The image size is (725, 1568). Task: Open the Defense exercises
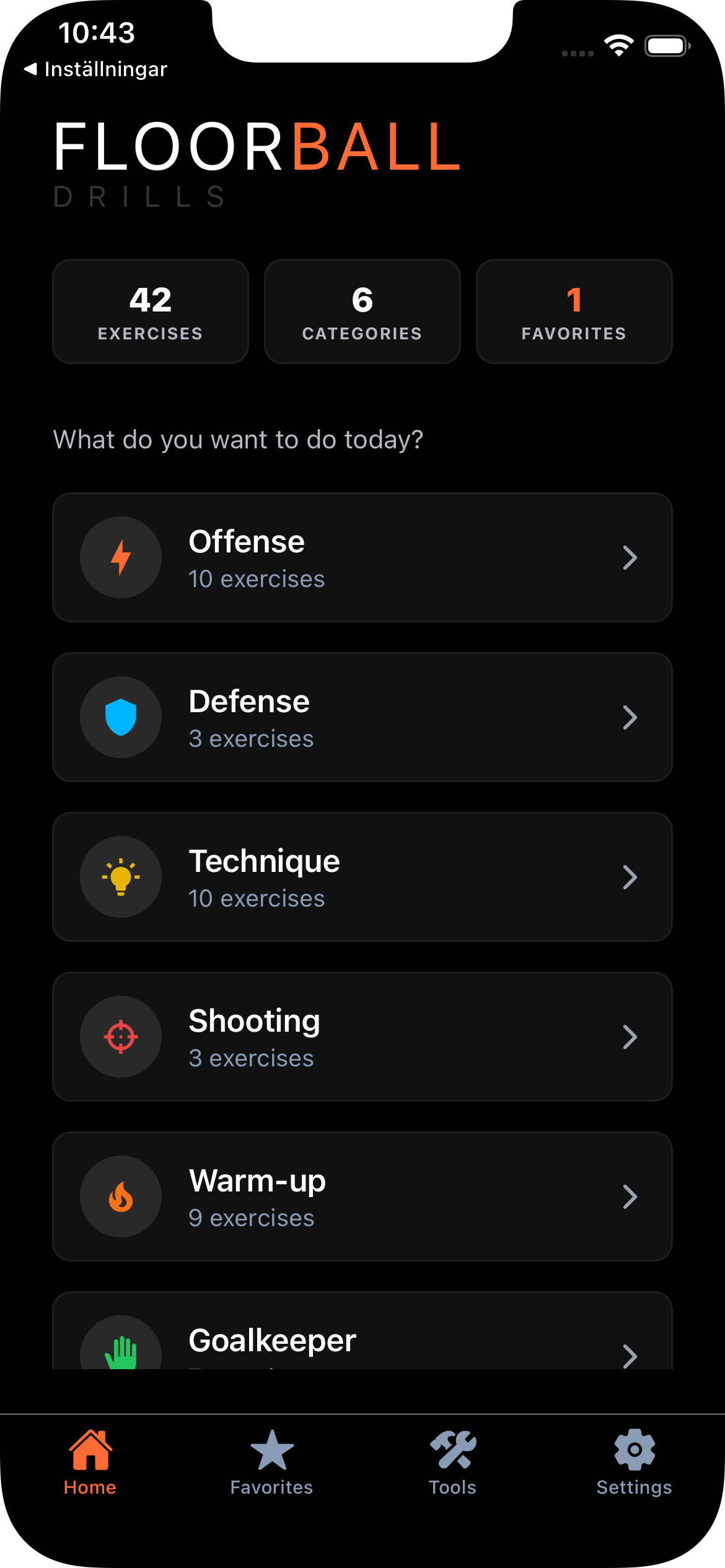point(362,717)
